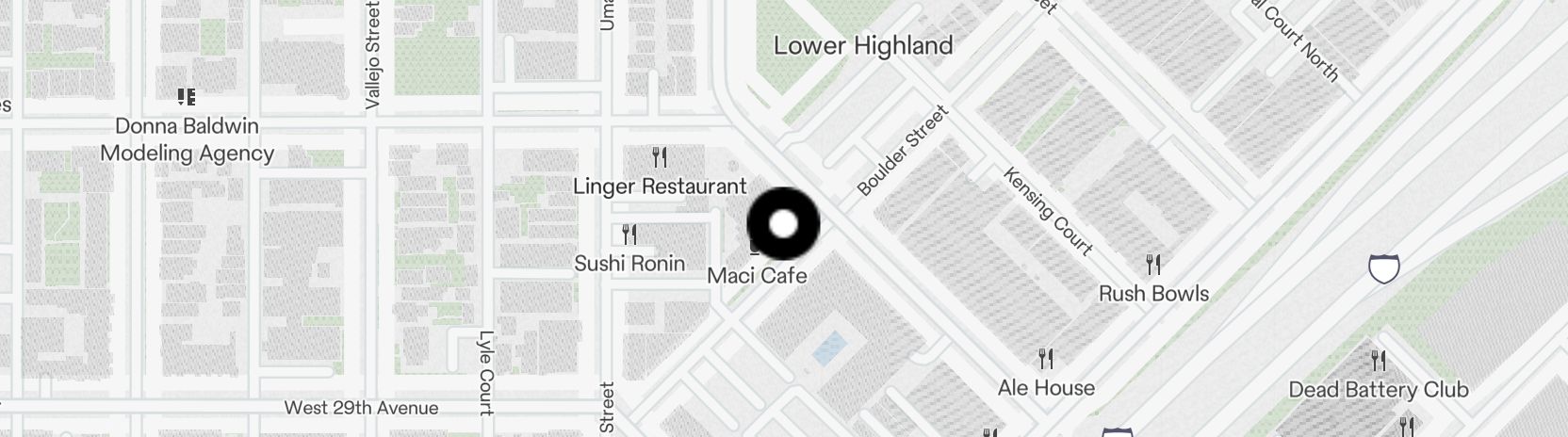
Task: Tap the black location pin marker
Action: pos(783,224)
